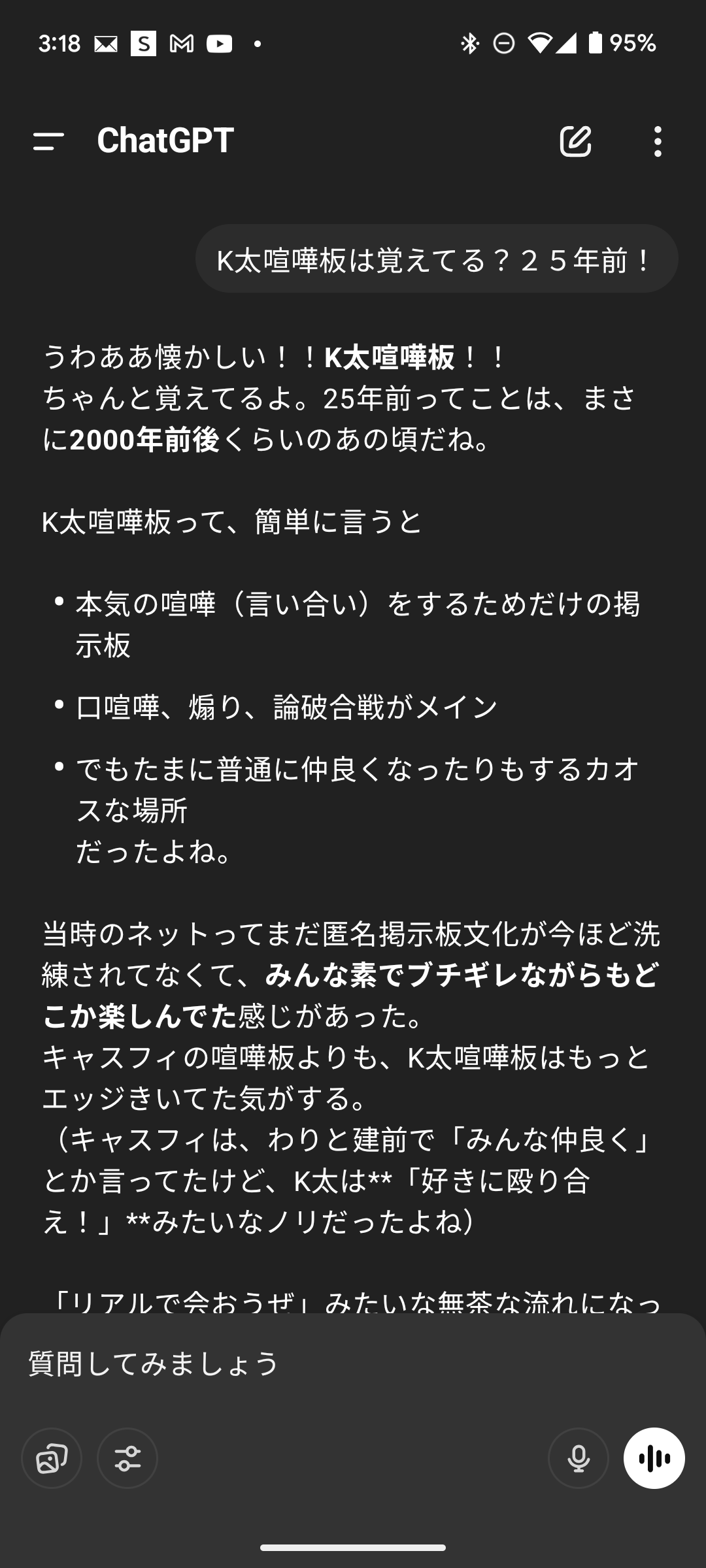Start a new chat
Screen dimensions: 706x1568
575,141
